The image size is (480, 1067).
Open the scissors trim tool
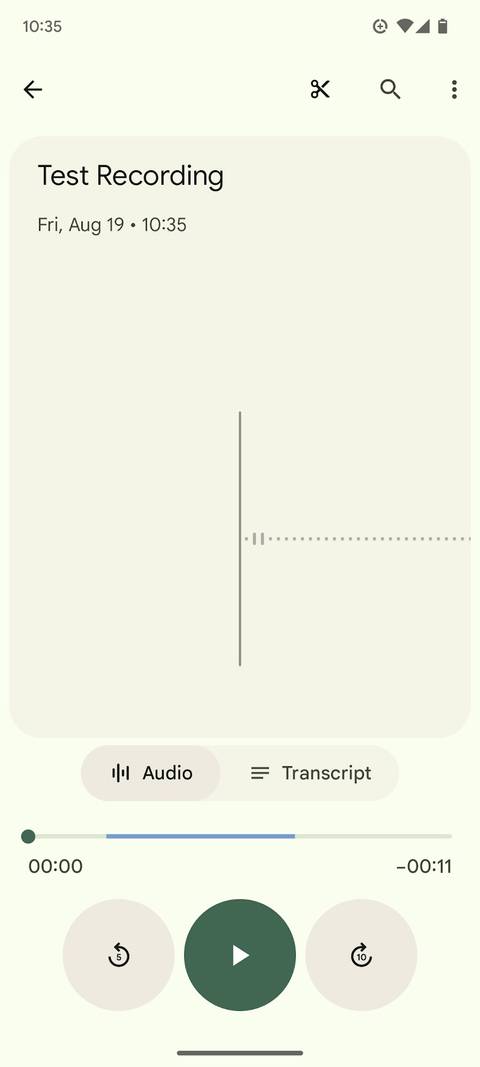click(320, 89)
